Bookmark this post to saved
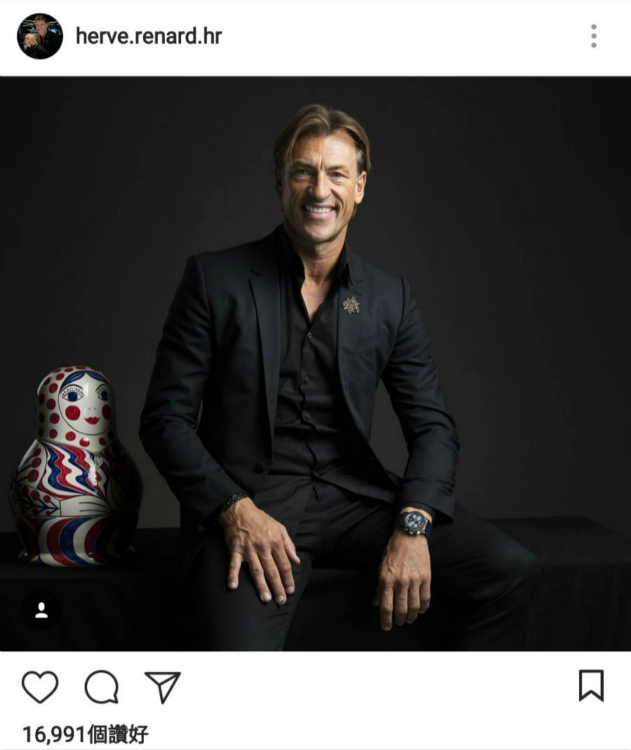Viewport: 631px width, 750px height. pos(591,685)
